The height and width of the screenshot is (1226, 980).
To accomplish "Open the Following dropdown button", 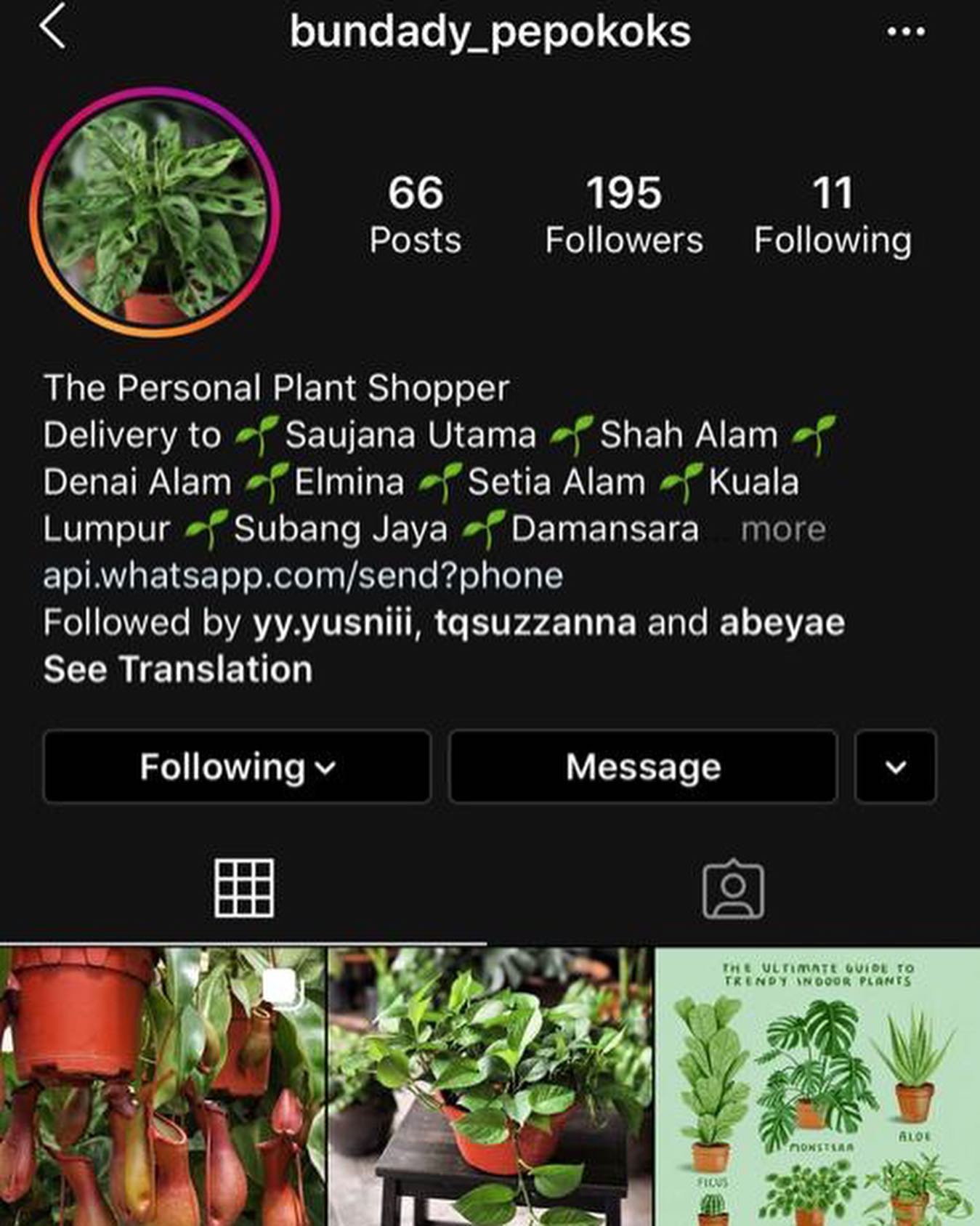I will click(237, 767).
